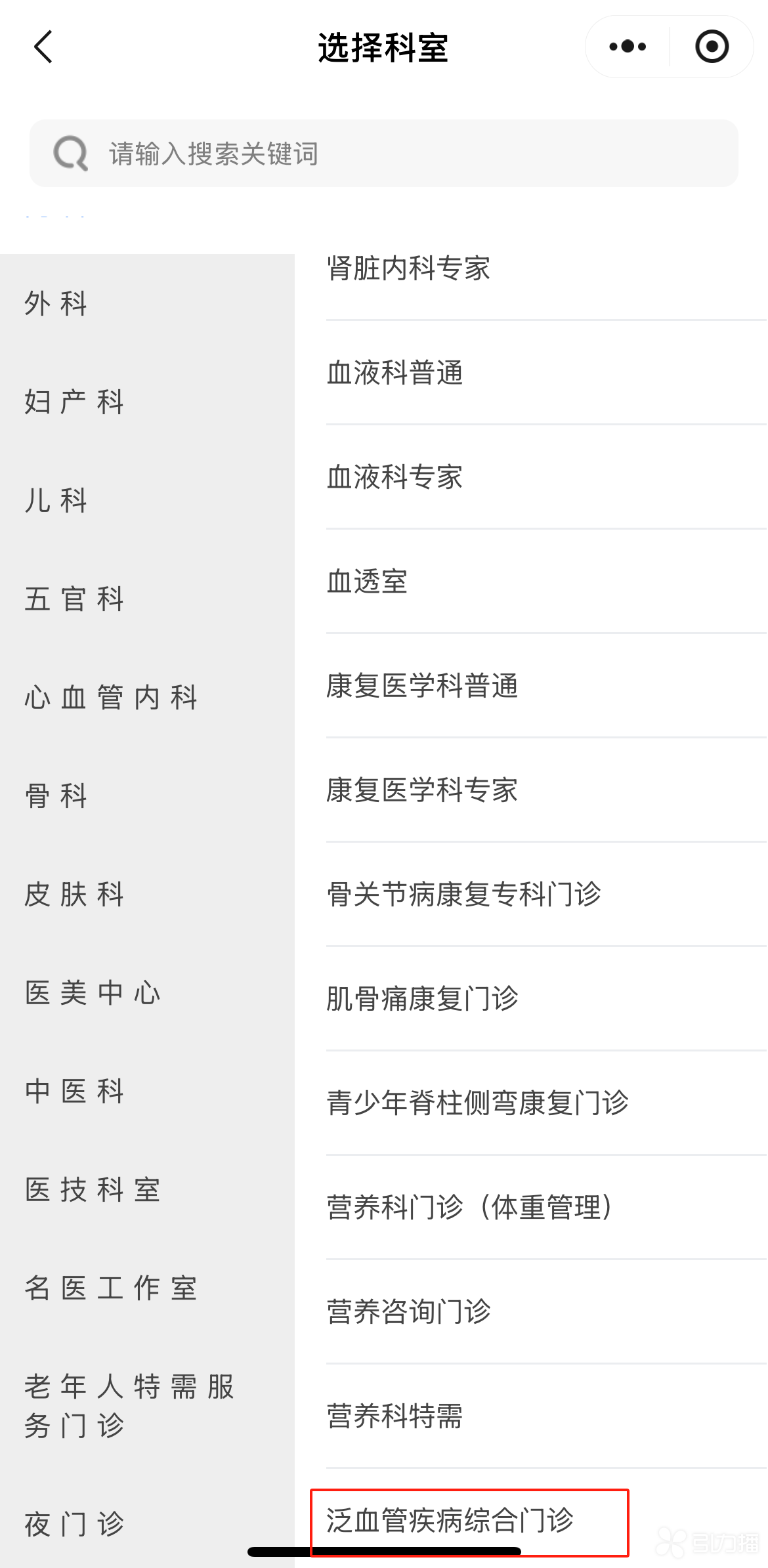Choose 康复医学科专家 clinic
768x1568 pixels.
click(x=422, y=790)
